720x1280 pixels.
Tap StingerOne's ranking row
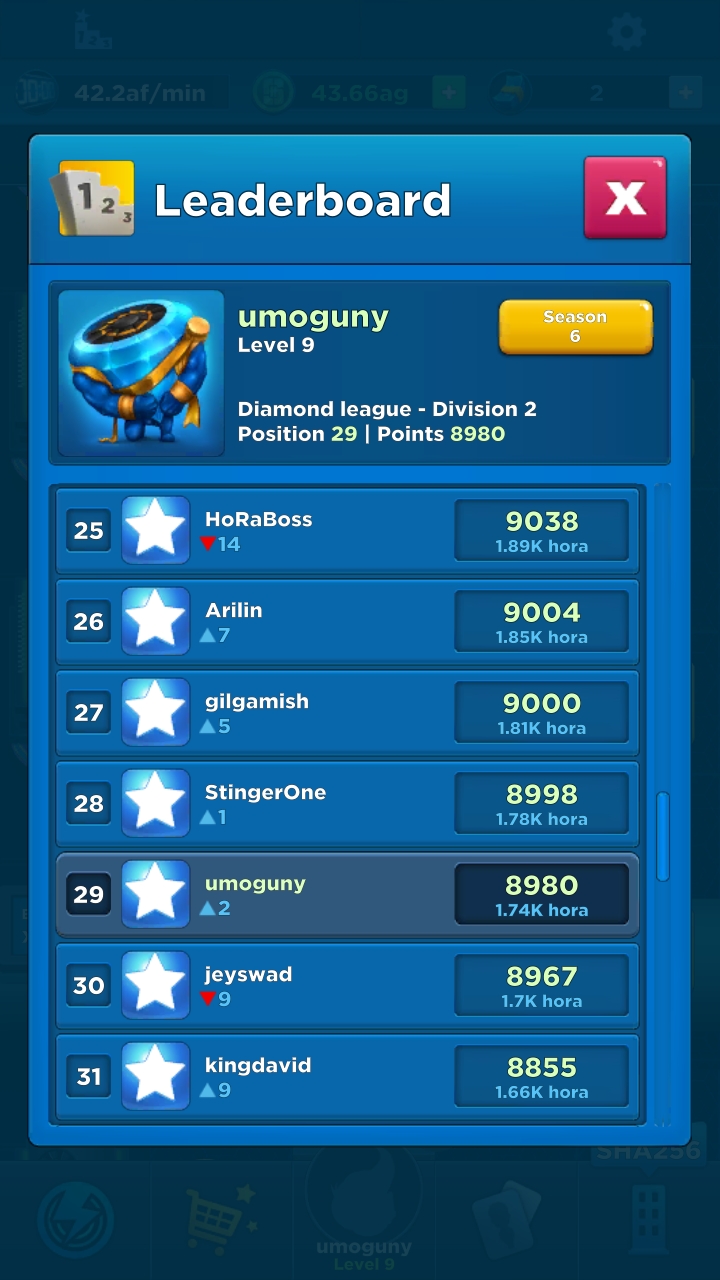coord(347,803)
